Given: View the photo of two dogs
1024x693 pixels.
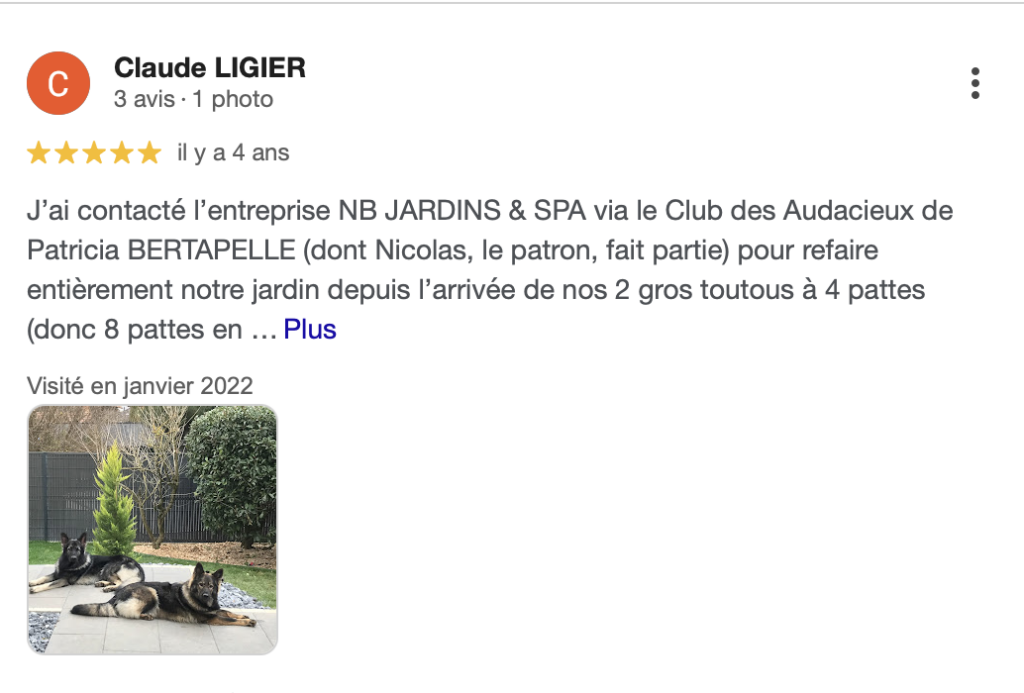Looking at the screenshot, I should (x=152, y=529).
